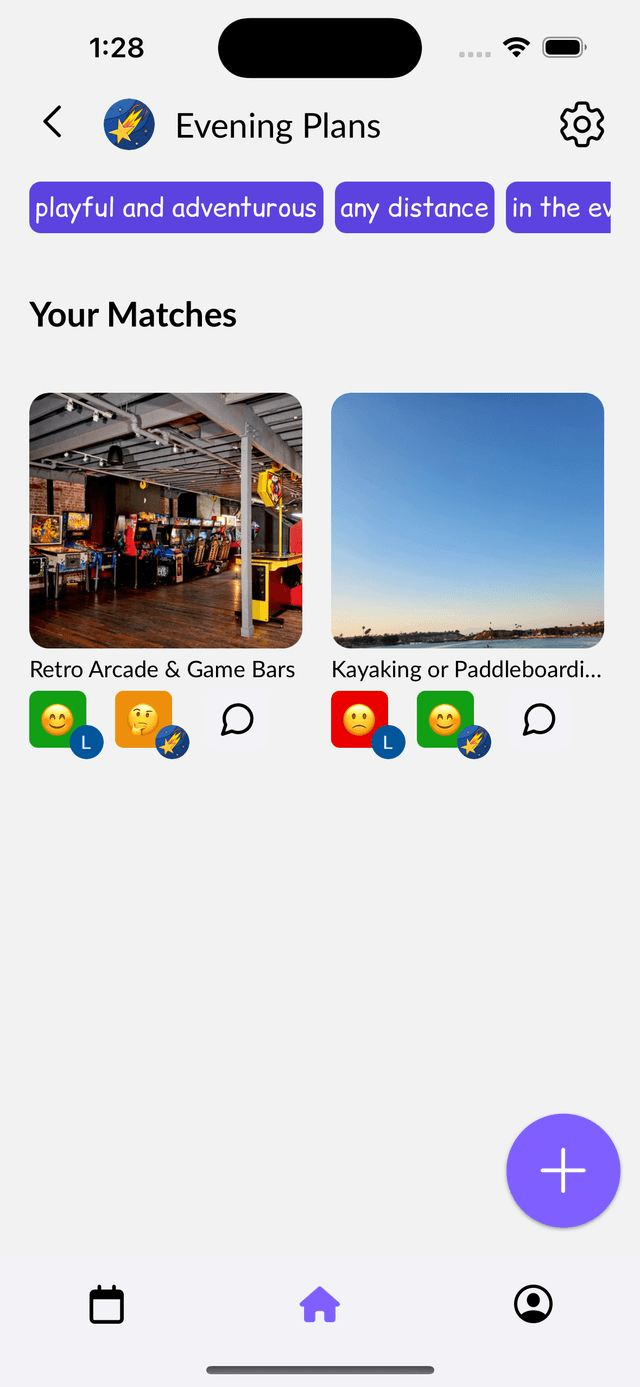The width and height of the screenshot is (640, 1387).
Task: Open comments on Kayaking or Paddleboarding
Action: (539, 719)
